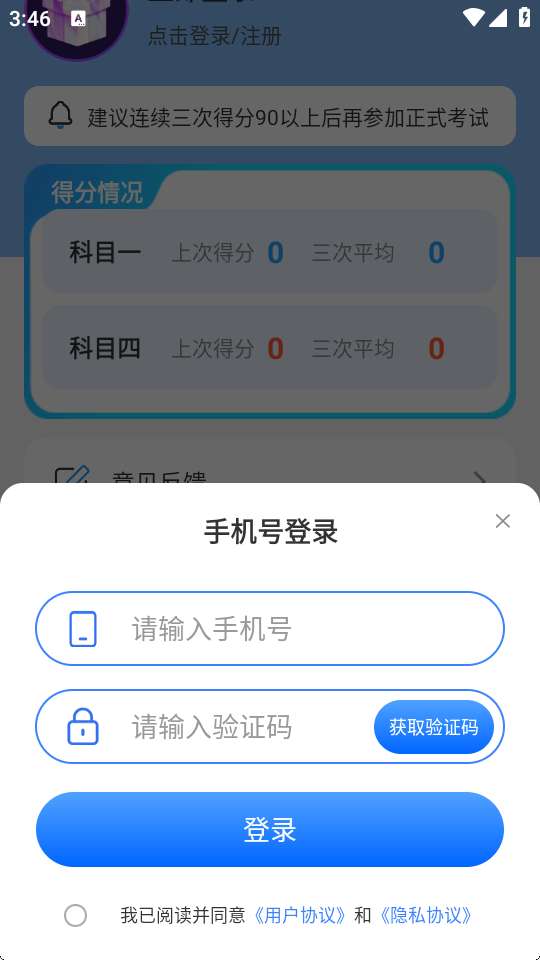Image resolution: width=540 pixels, height=960 pixels.
Task: Tap 获取验证码 to get a code
Action: point(433,727)
